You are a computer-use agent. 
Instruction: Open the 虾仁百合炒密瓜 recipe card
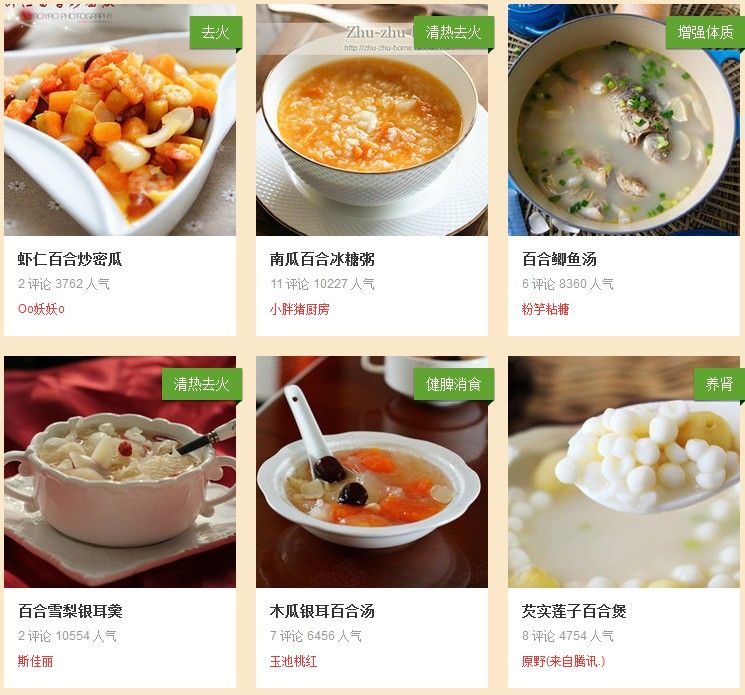[x=70, y=259]
